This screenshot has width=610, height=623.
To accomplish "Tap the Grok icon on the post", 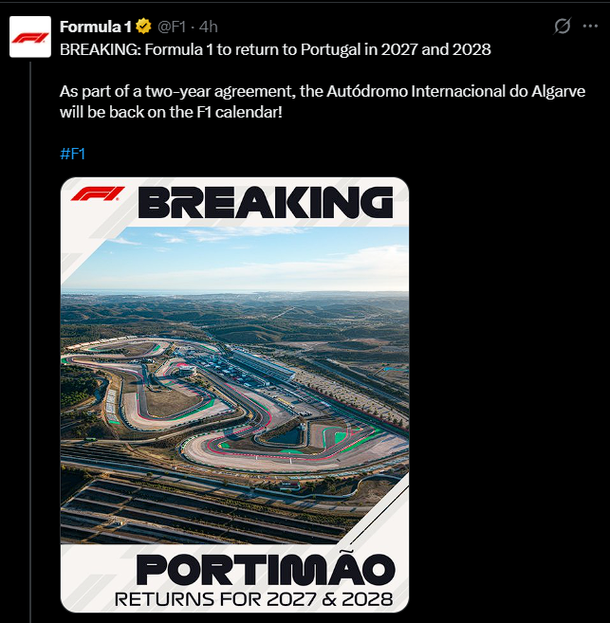I will click(562, 26).
